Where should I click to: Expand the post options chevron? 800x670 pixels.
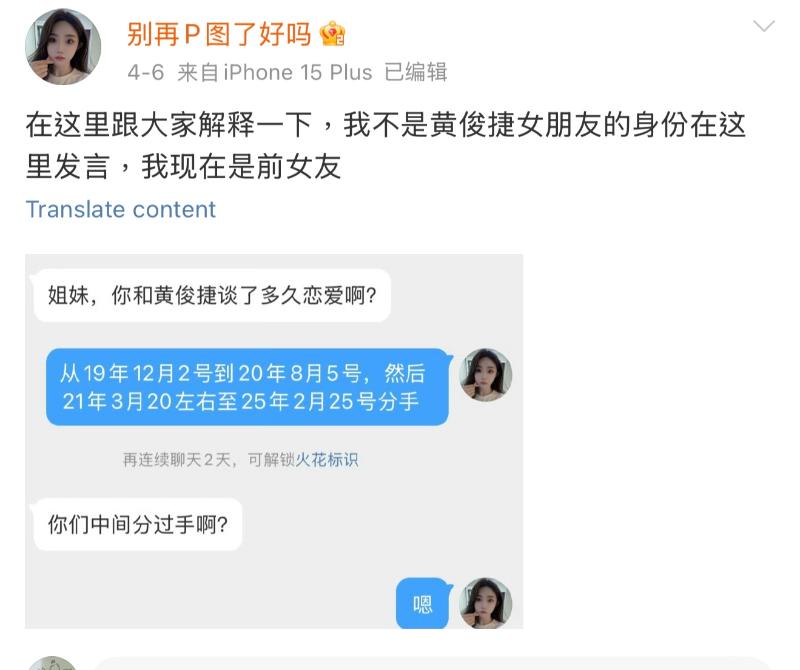click(x=763, y=27)
